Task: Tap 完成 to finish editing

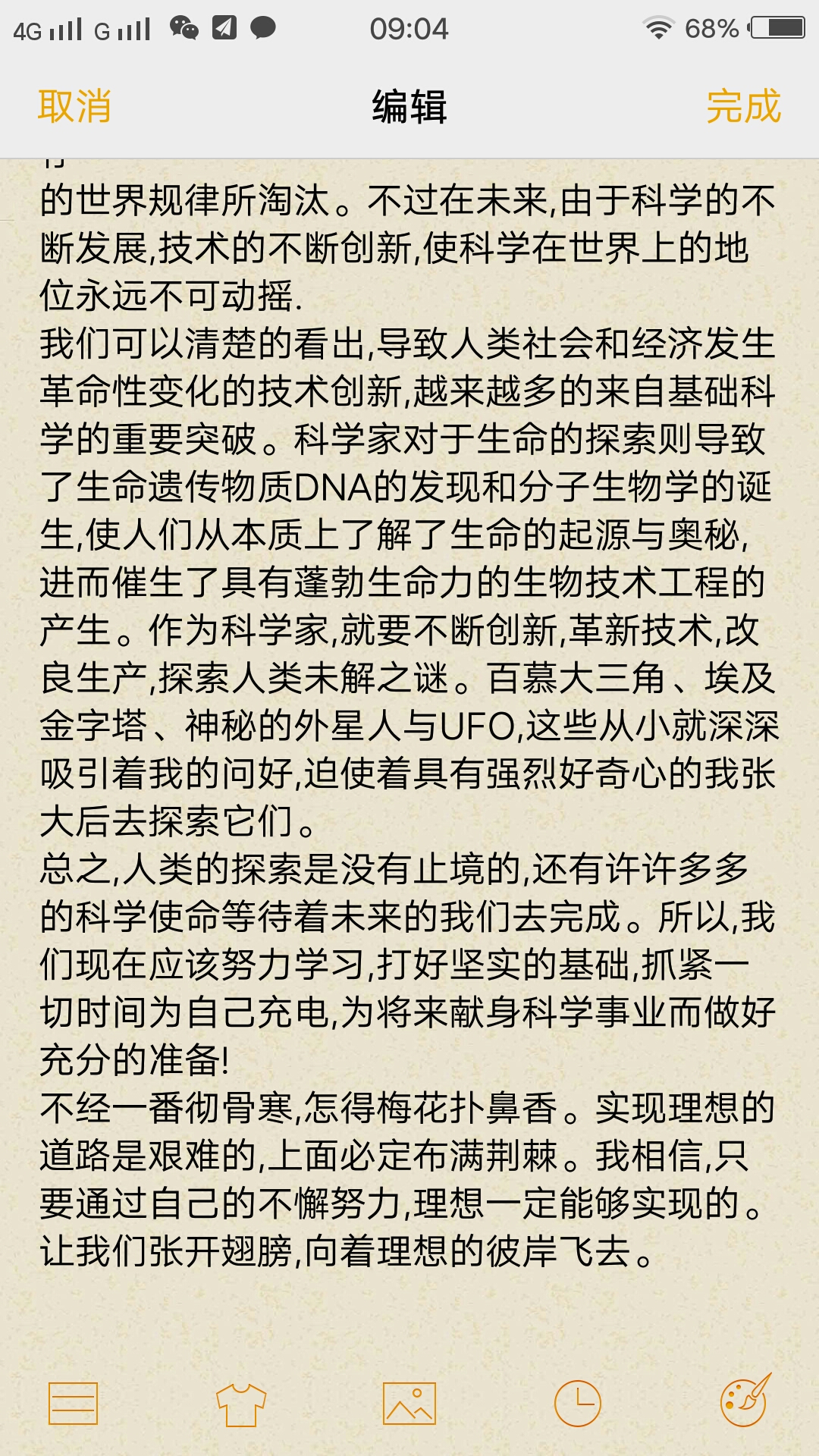Action: pyautogui.click(x=742, y=106)
